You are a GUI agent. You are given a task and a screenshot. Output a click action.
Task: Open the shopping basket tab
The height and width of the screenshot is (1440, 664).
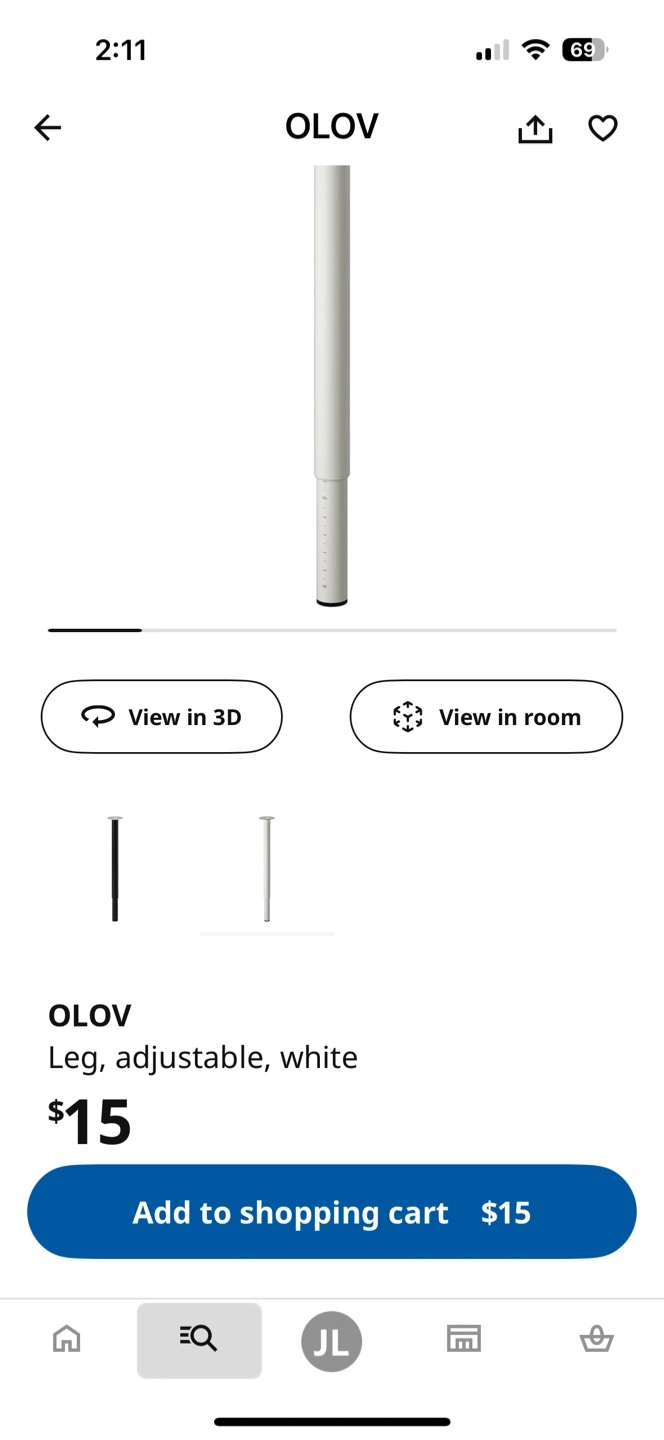coord(596,1339)
